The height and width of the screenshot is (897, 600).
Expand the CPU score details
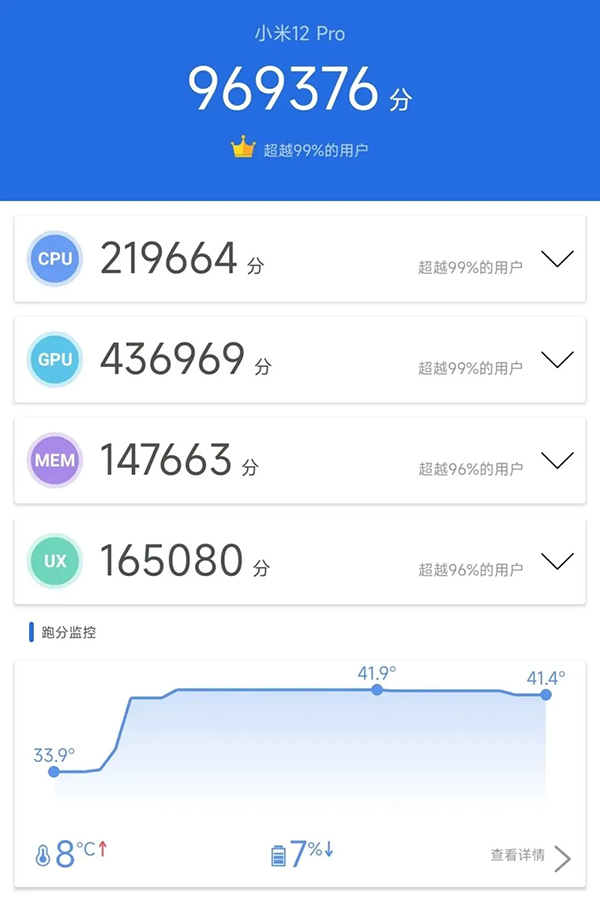556,259
